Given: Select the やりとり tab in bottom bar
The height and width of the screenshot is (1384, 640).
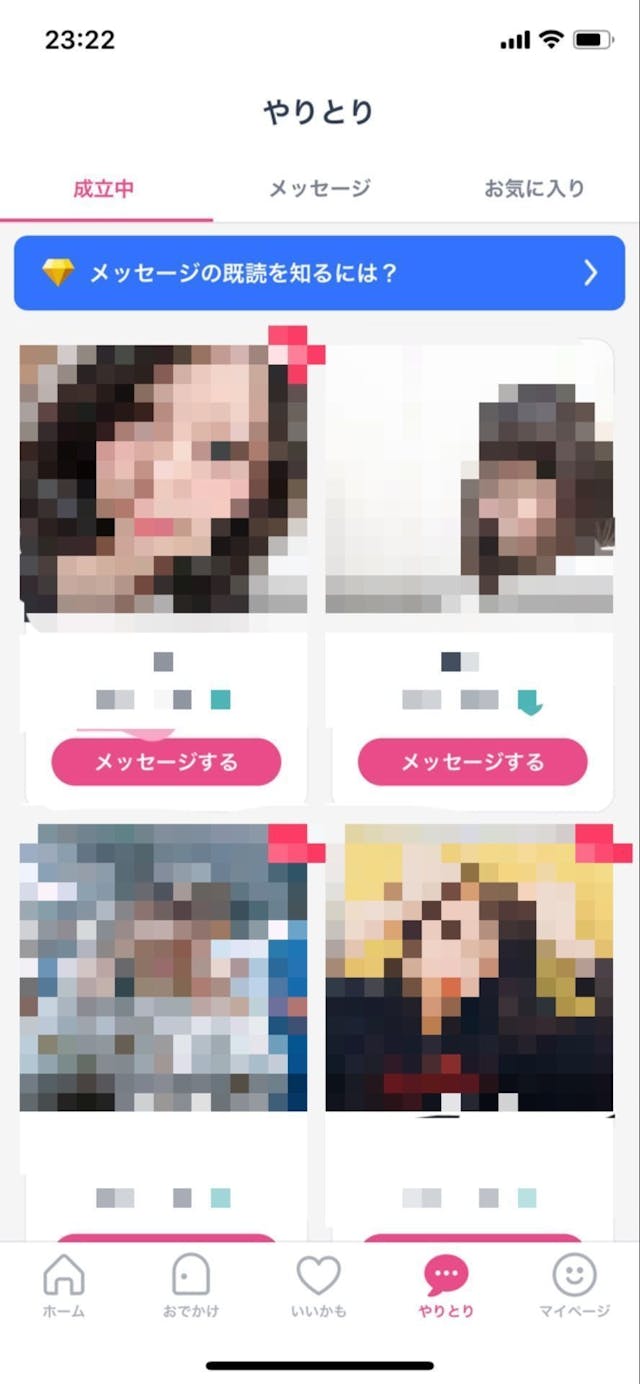Looking at the screenshot, I should pyautogui.click(x=446, y=1287).
